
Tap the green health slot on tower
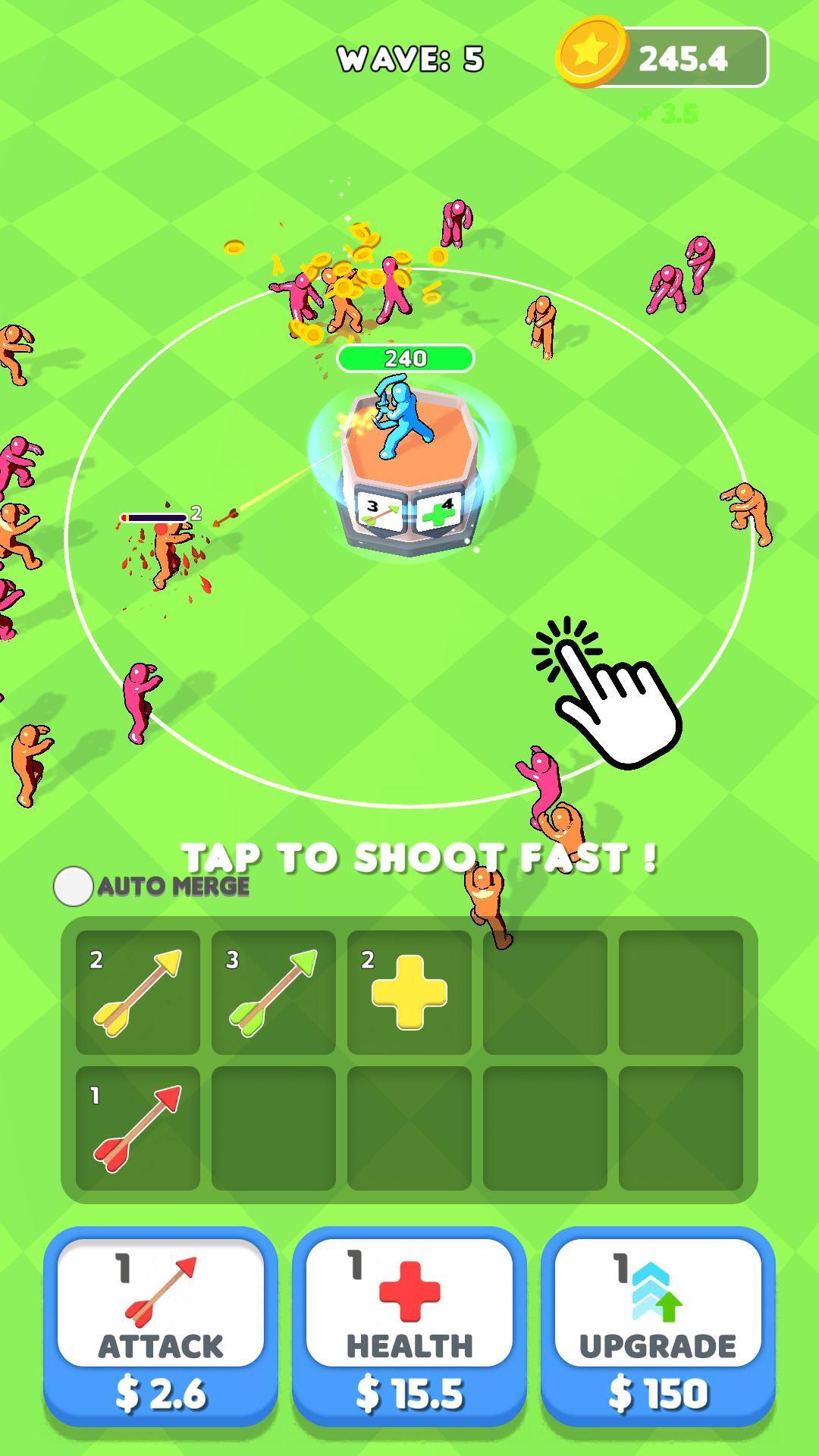(x=440, y=511)
